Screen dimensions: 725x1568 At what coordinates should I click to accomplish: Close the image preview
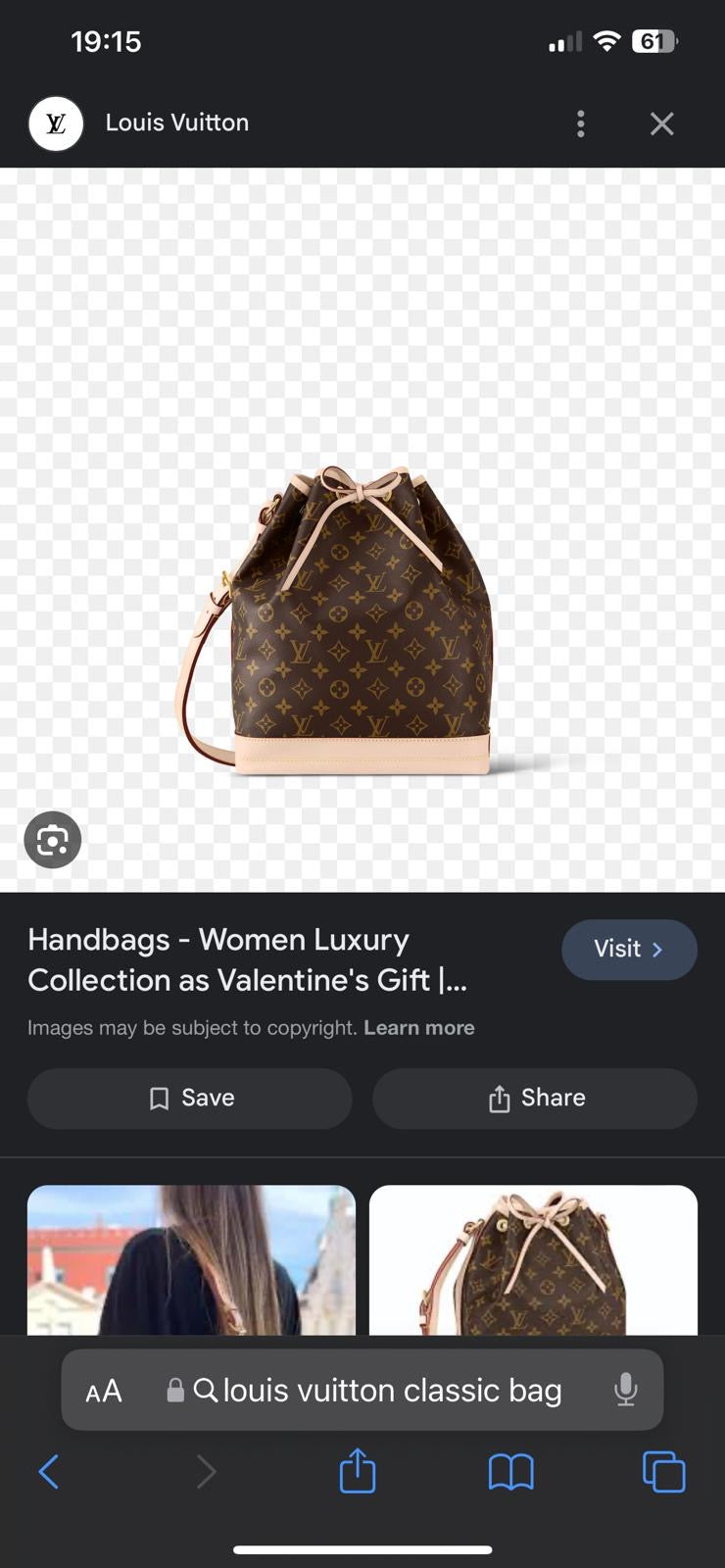(x=662, y=123)
